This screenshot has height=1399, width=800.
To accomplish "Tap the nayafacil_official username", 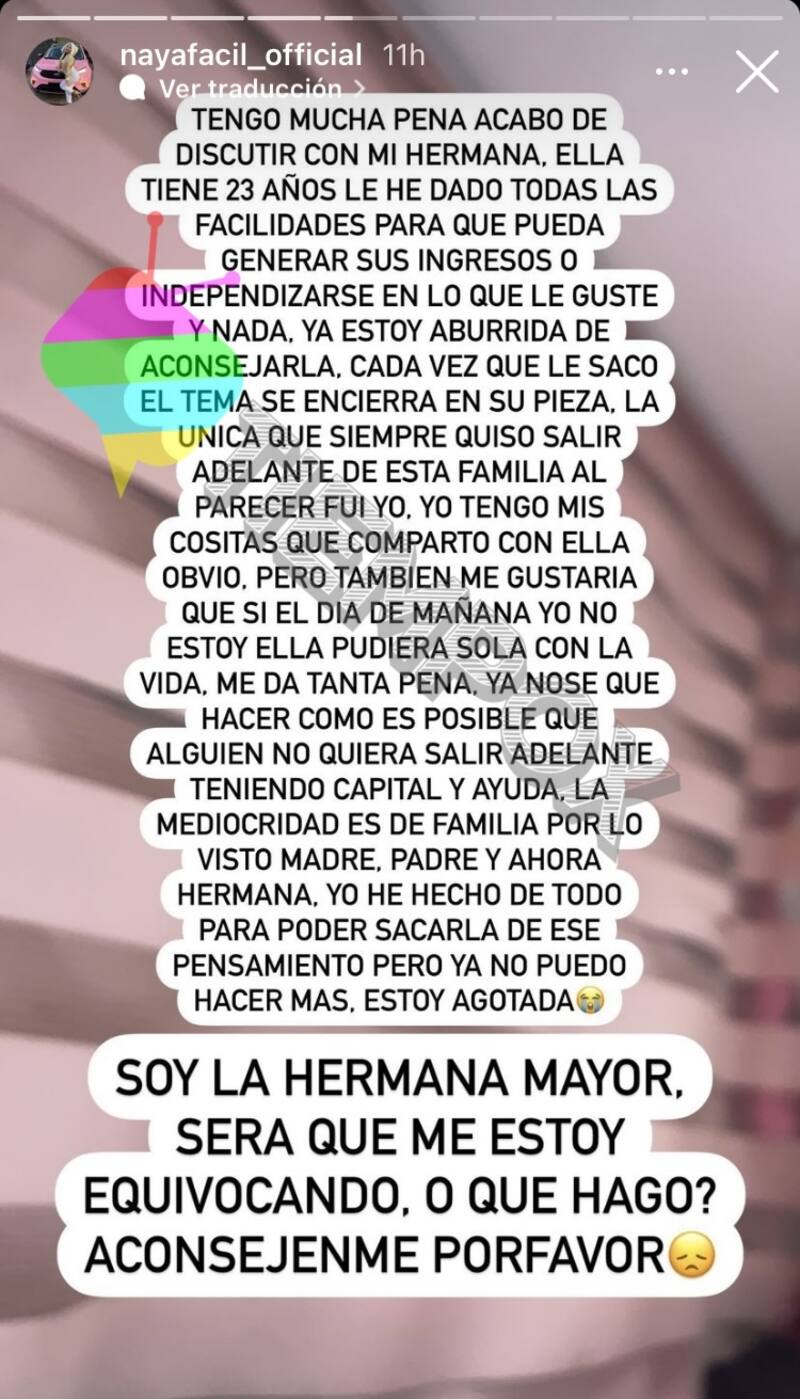I will pos(240,55).
